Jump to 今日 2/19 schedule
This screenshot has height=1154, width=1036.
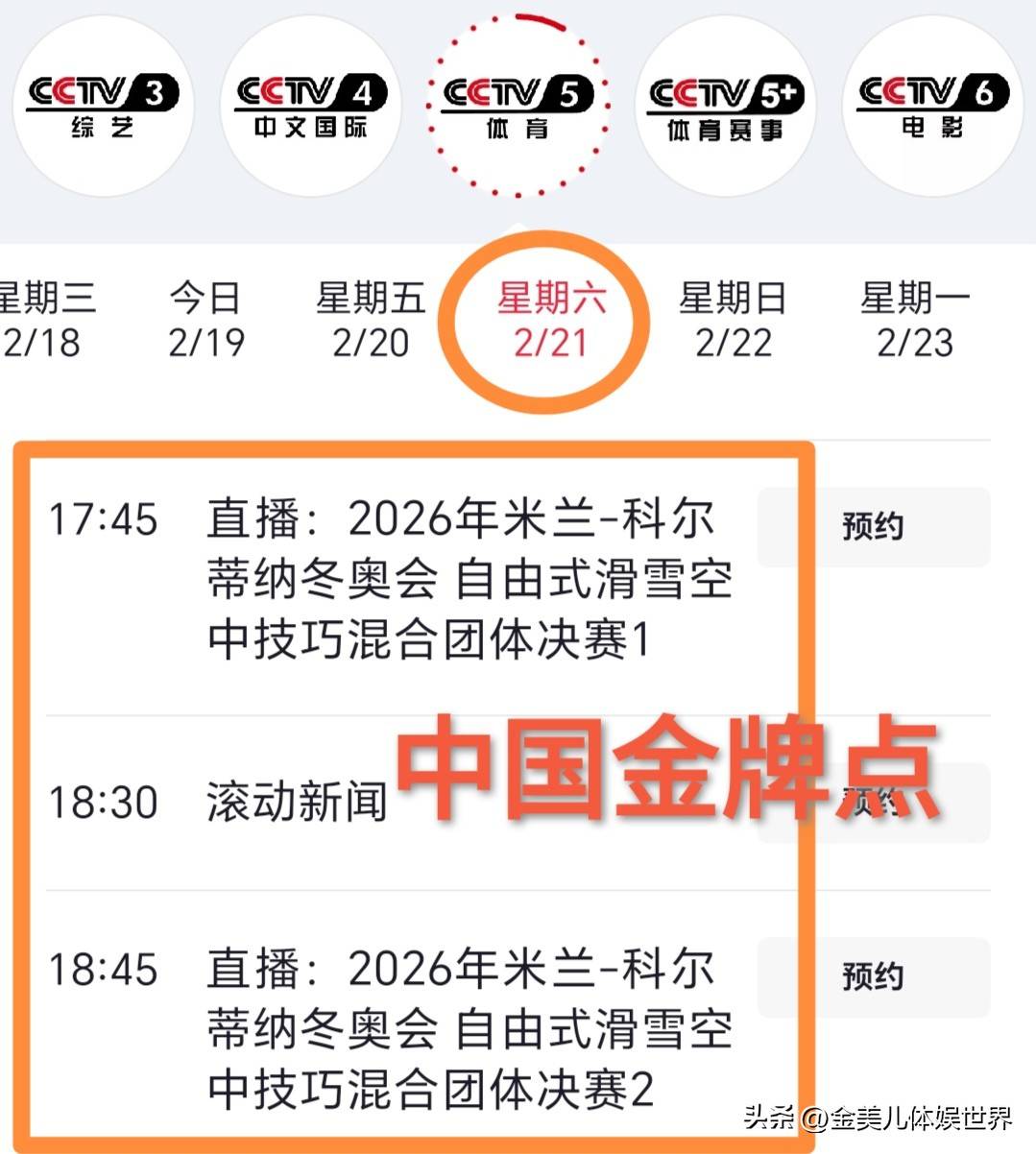205,320
